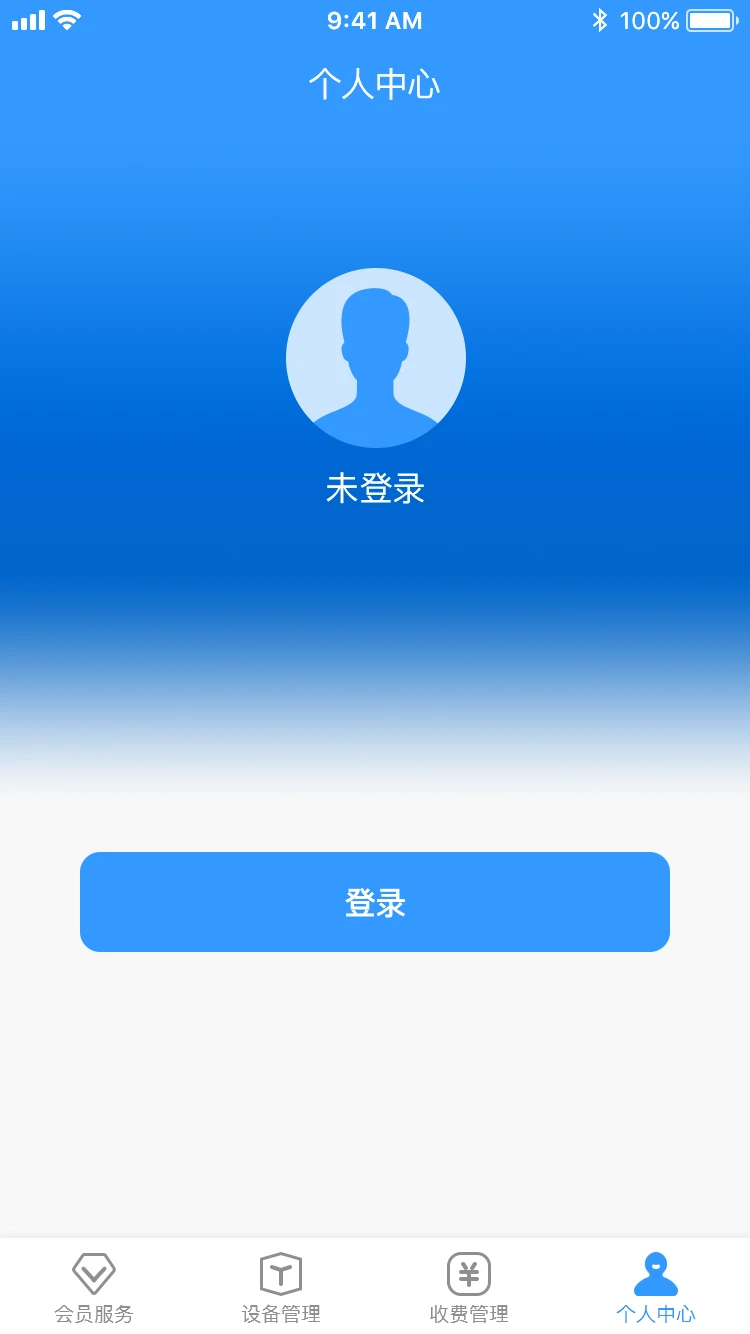The height and width of the screenshot is (1334, 750).
Task: Tap the battery icon at top right
Action: coord(711,18)
